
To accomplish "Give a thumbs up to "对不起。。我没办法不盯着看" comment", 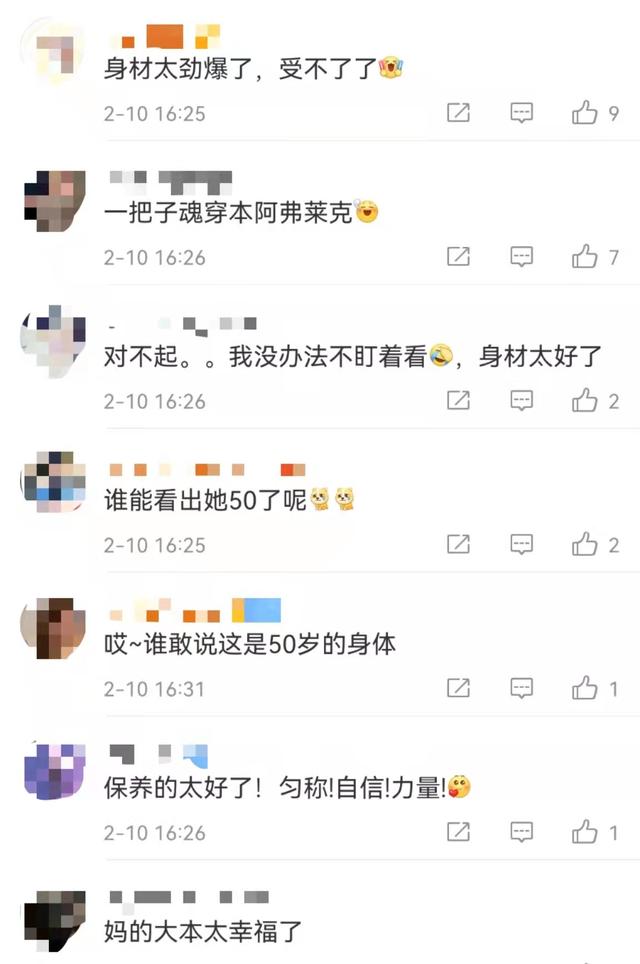I will coord(585,401).
